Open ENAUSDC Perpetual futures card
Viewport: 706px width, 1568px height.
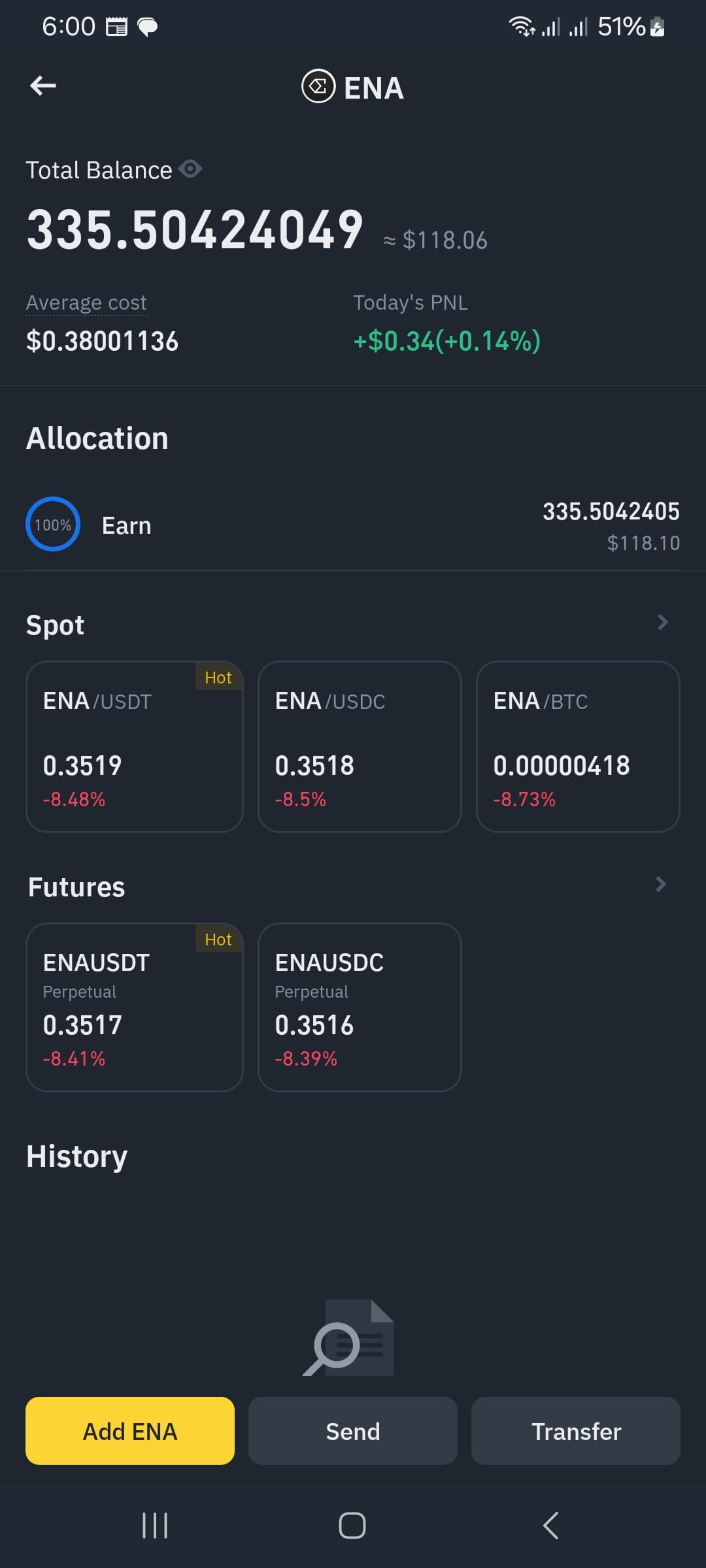coord(360,1007)
